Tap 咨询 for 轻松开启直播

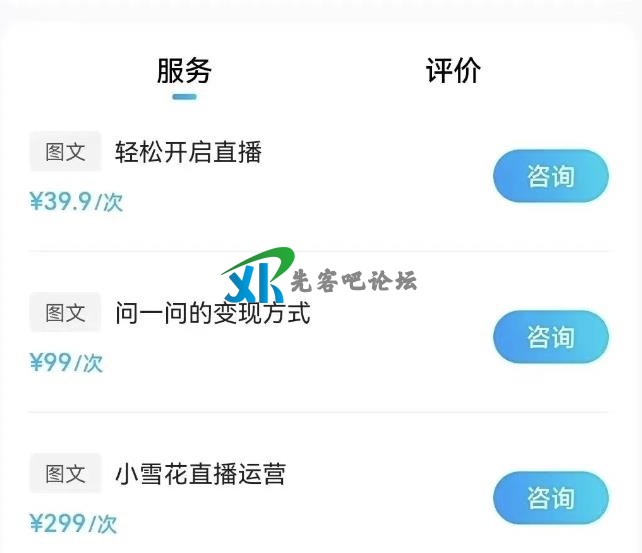[550, 176]
